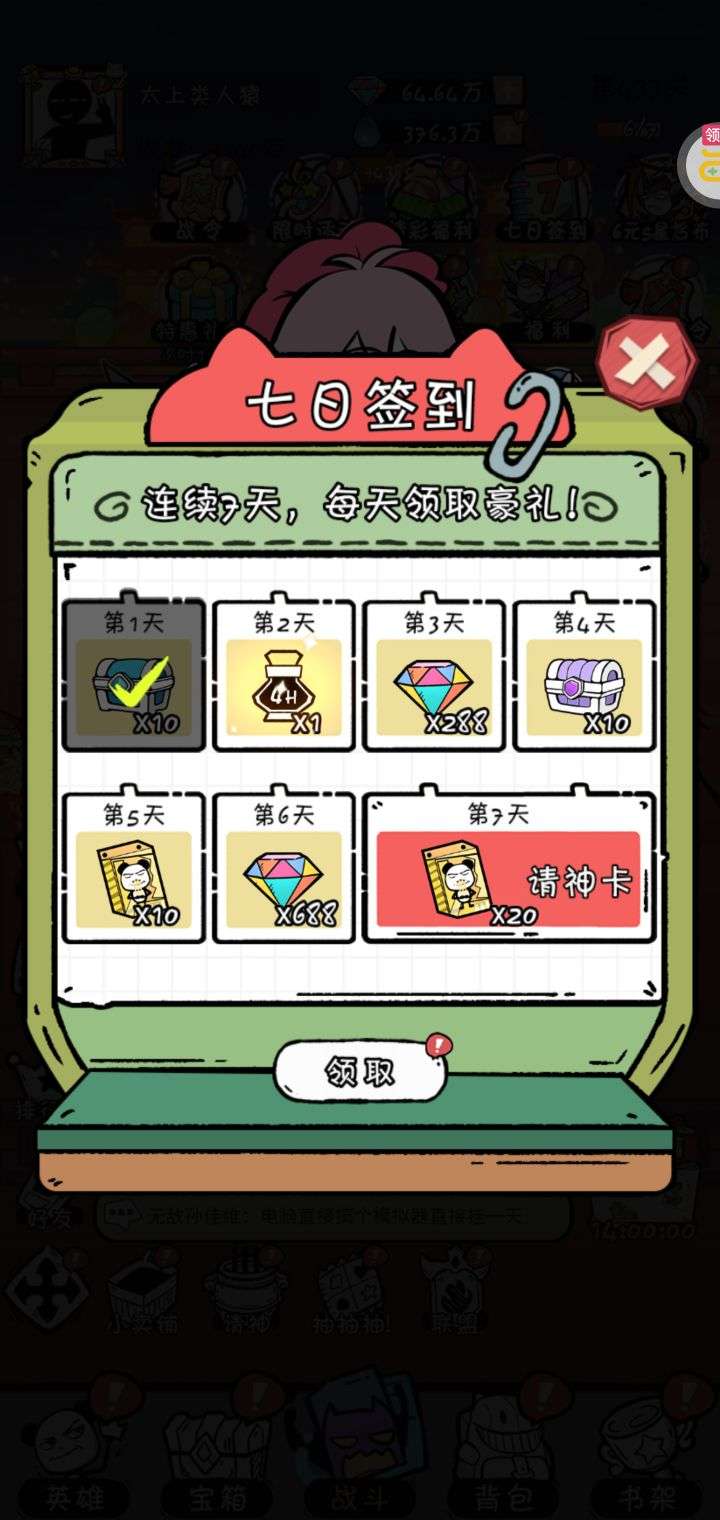Close the seven-day sign-in dialog
Screen dimensions: 720x1520
point(646,362)
